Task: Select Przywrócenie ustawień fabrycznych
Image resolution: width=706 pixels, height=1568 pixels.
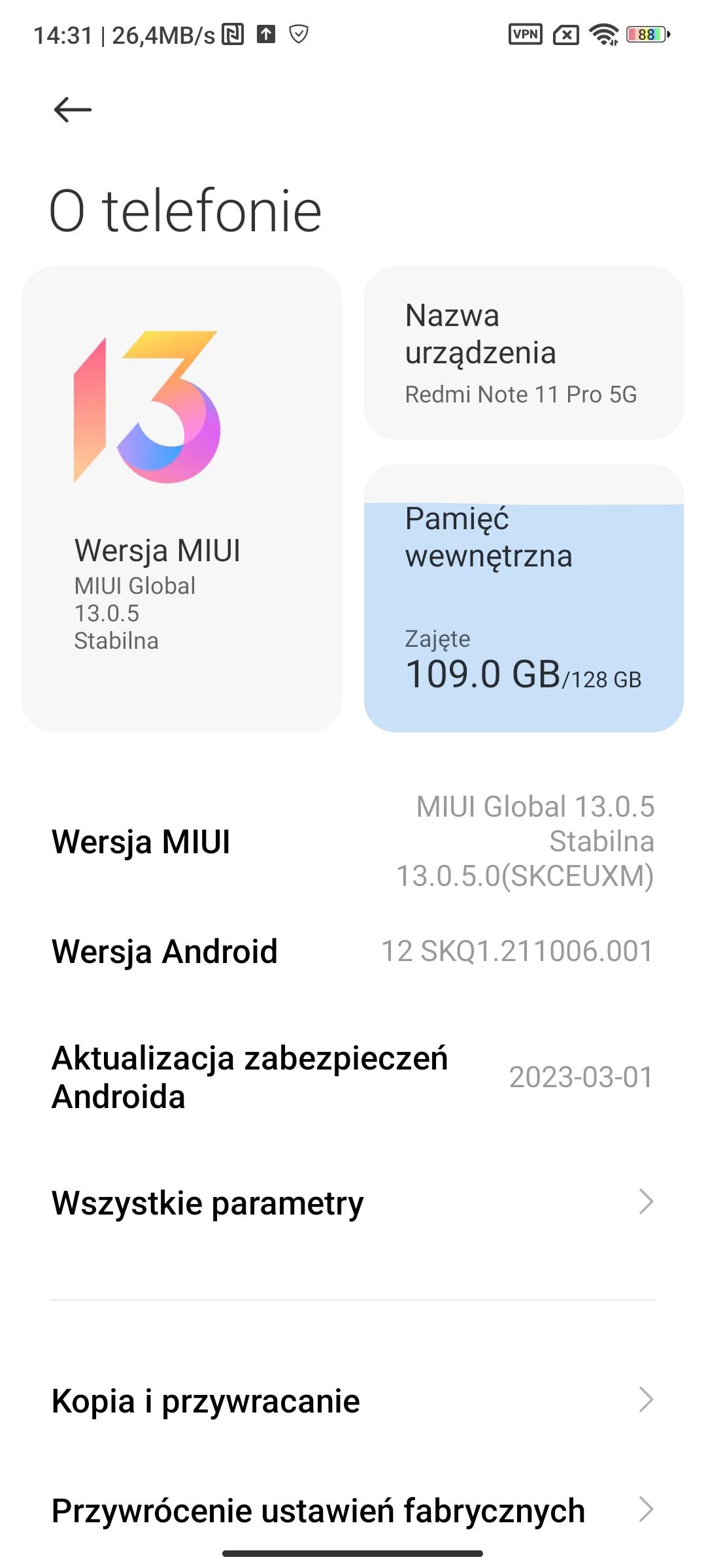Action: click(x=353, y=1511)
